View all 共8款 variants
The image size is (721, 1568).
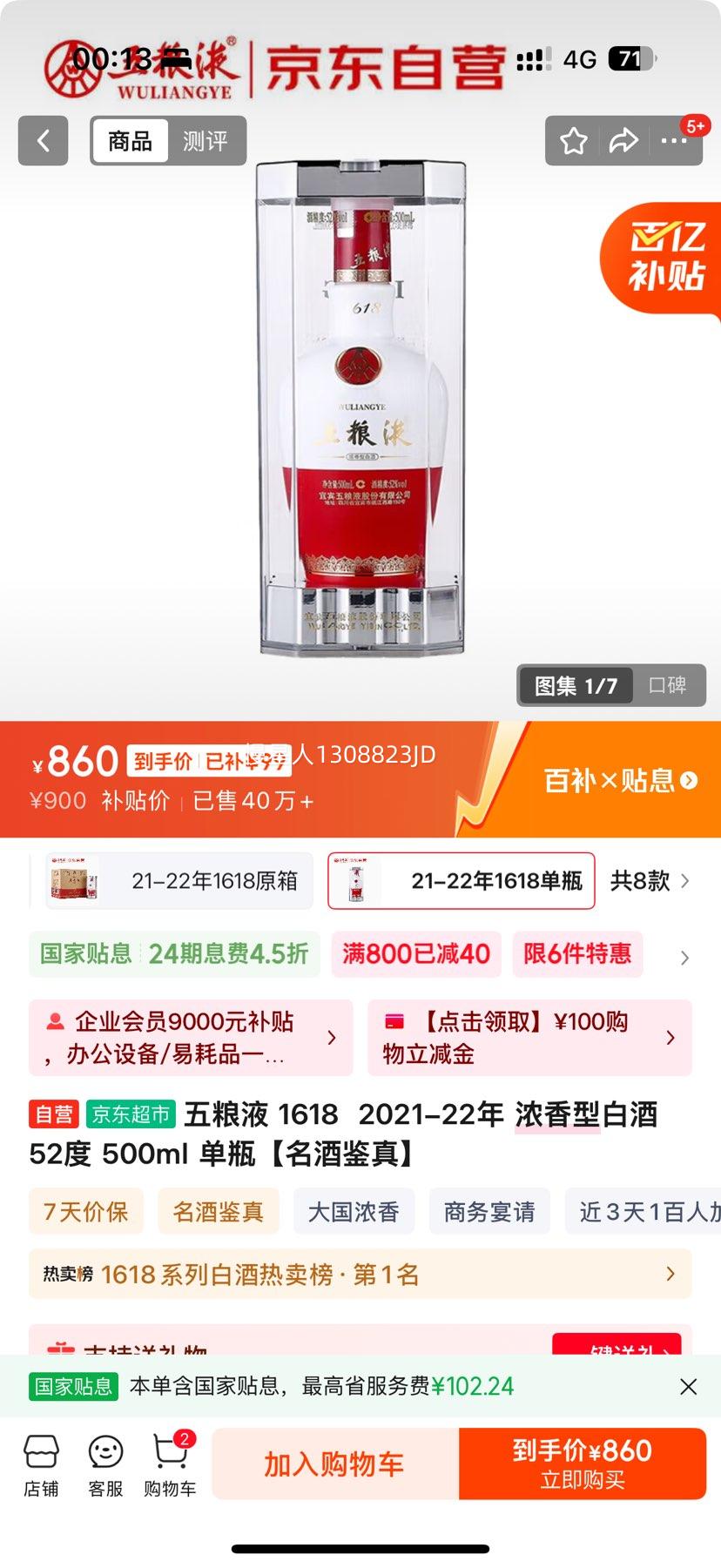[650, 881]
